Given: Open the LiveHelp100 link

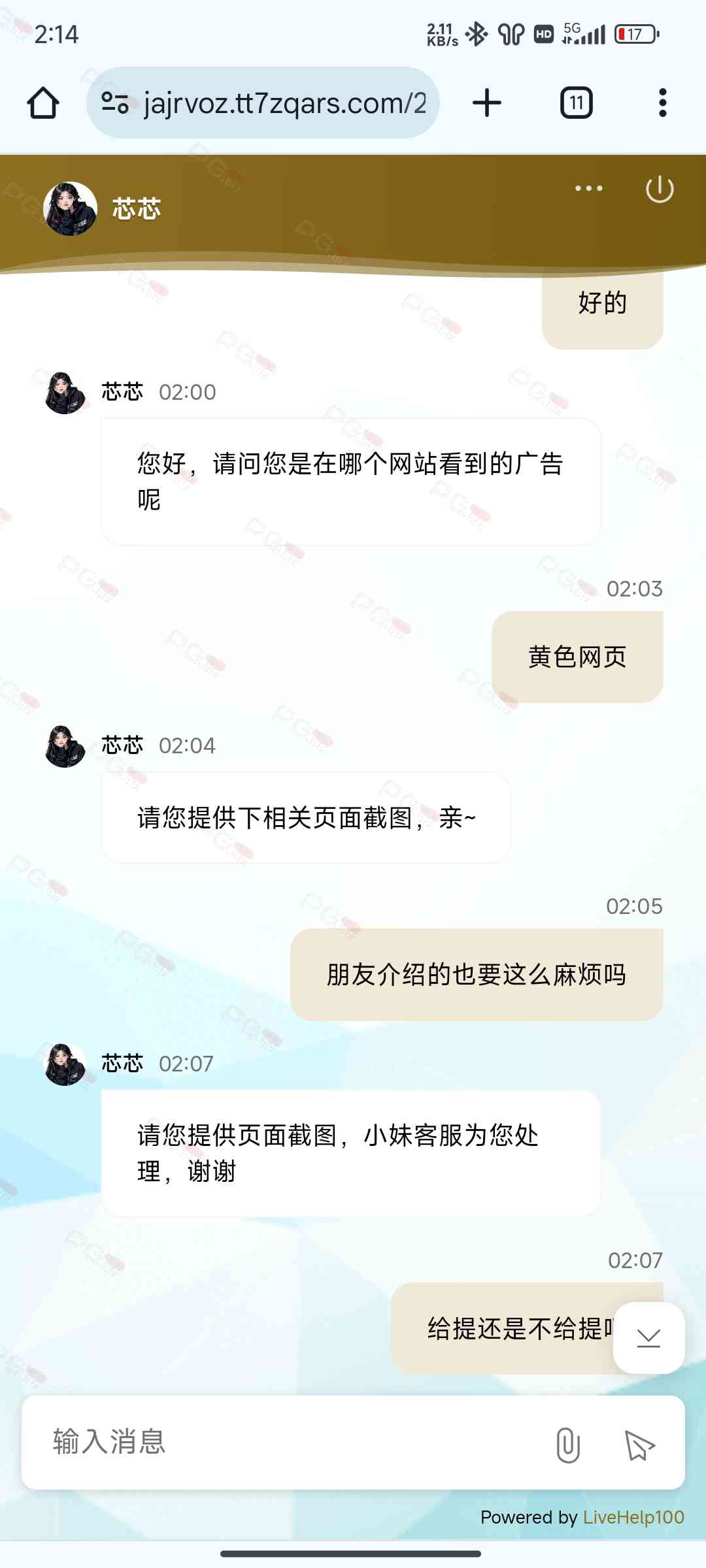Looking at the screenshot, I should (633, 1517).
